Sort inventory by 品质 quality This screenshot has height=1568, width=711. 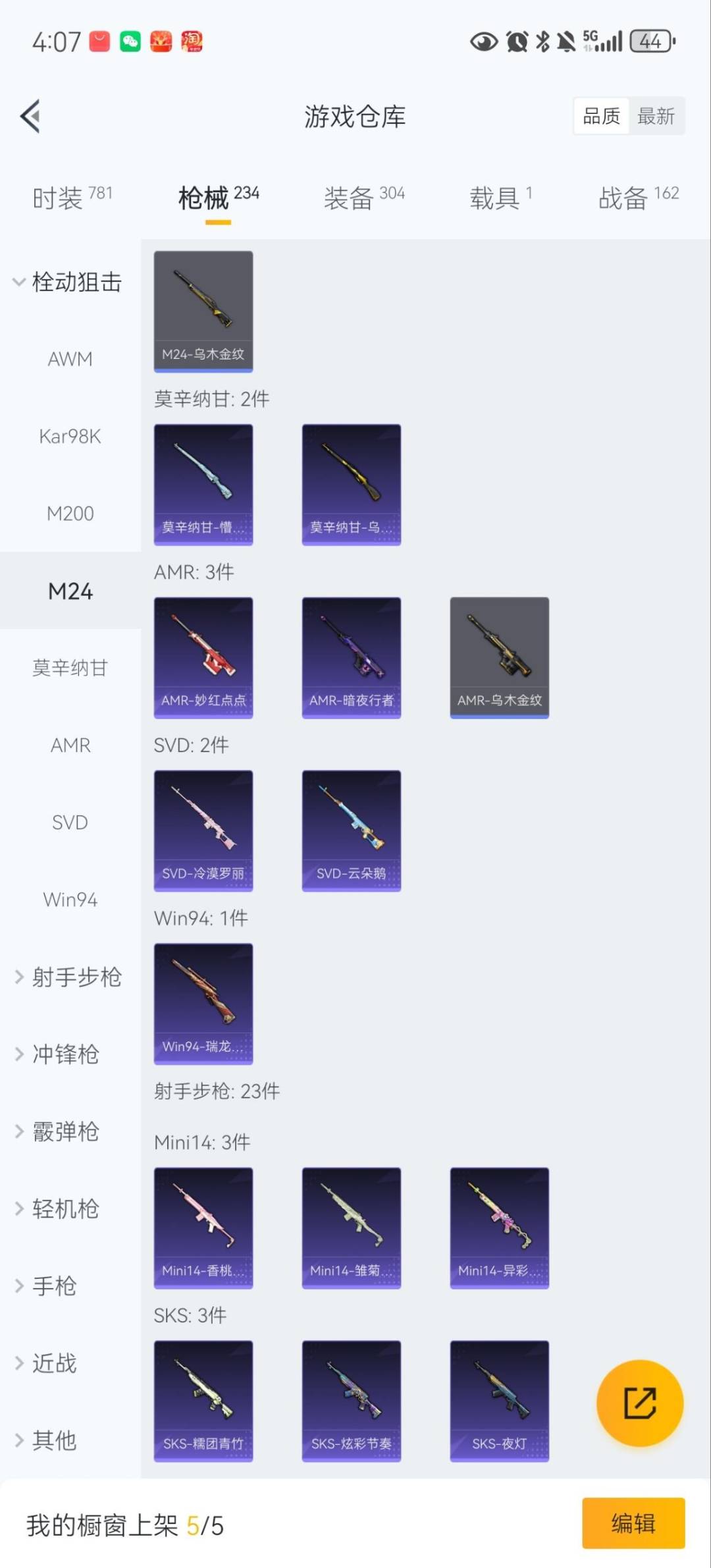pos(601,115)
